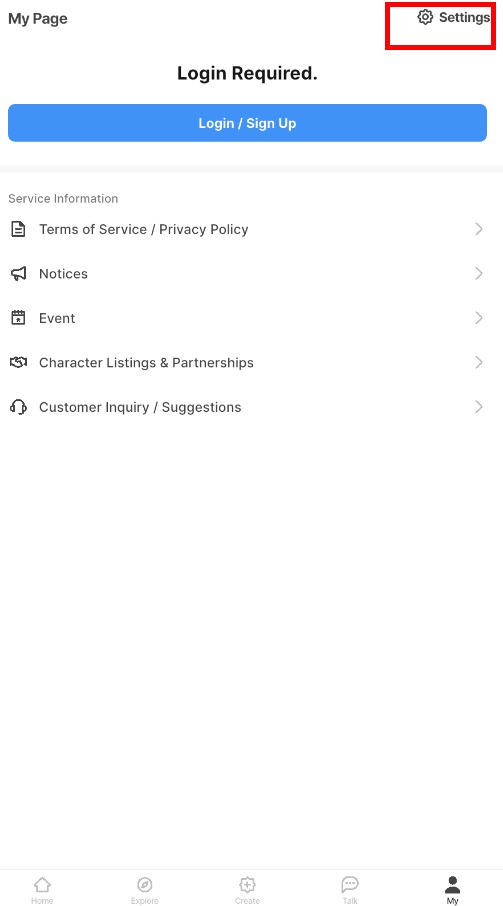This screenshot has height=906, width=503.
Task: Open Terms of Service / Privacy Policy
Action: (x=247, y=229)
